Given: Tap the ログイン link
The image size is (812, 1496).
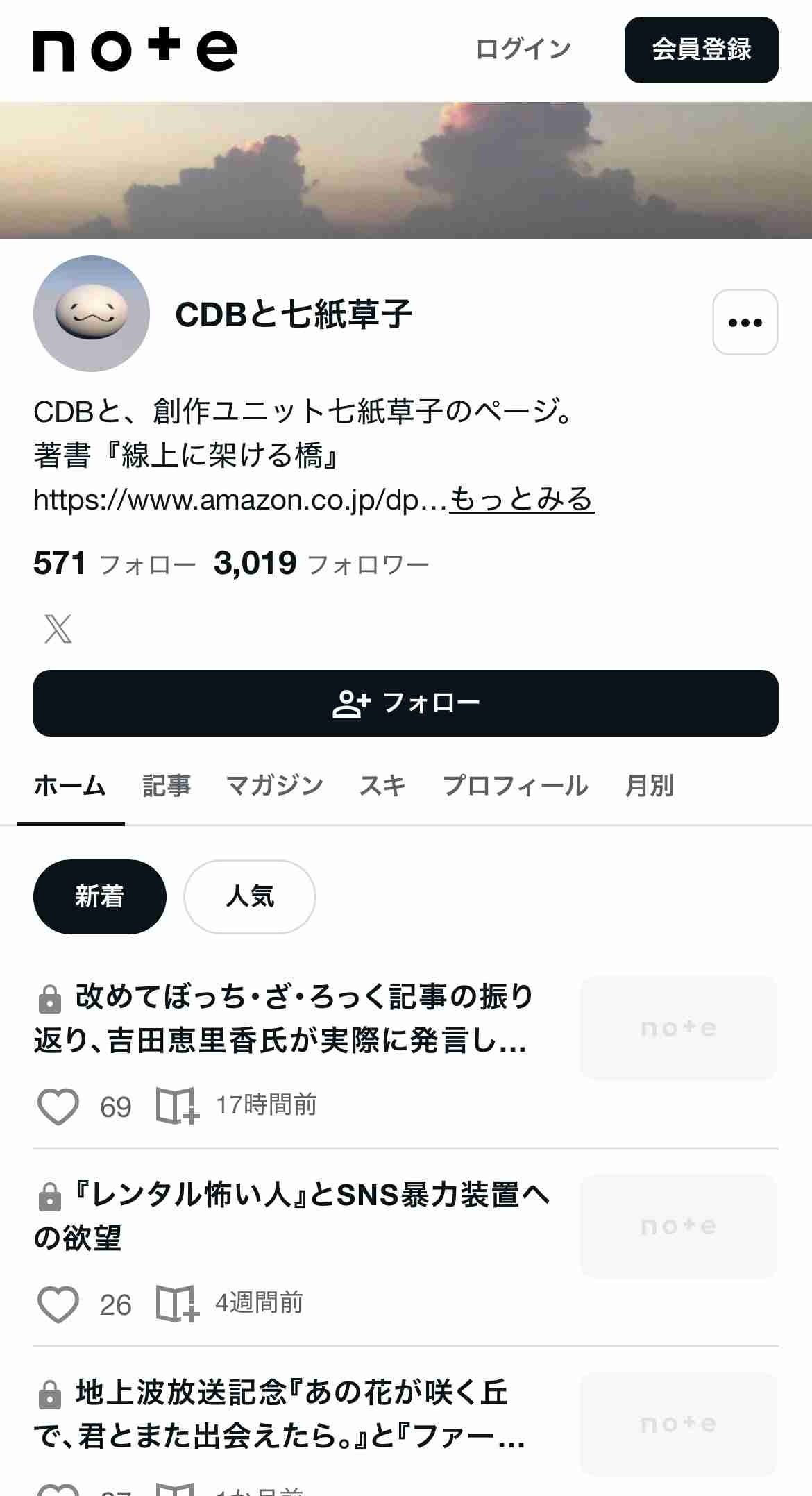Looking at the screenshot, I should pyautogui.click(x=523, y=49).
